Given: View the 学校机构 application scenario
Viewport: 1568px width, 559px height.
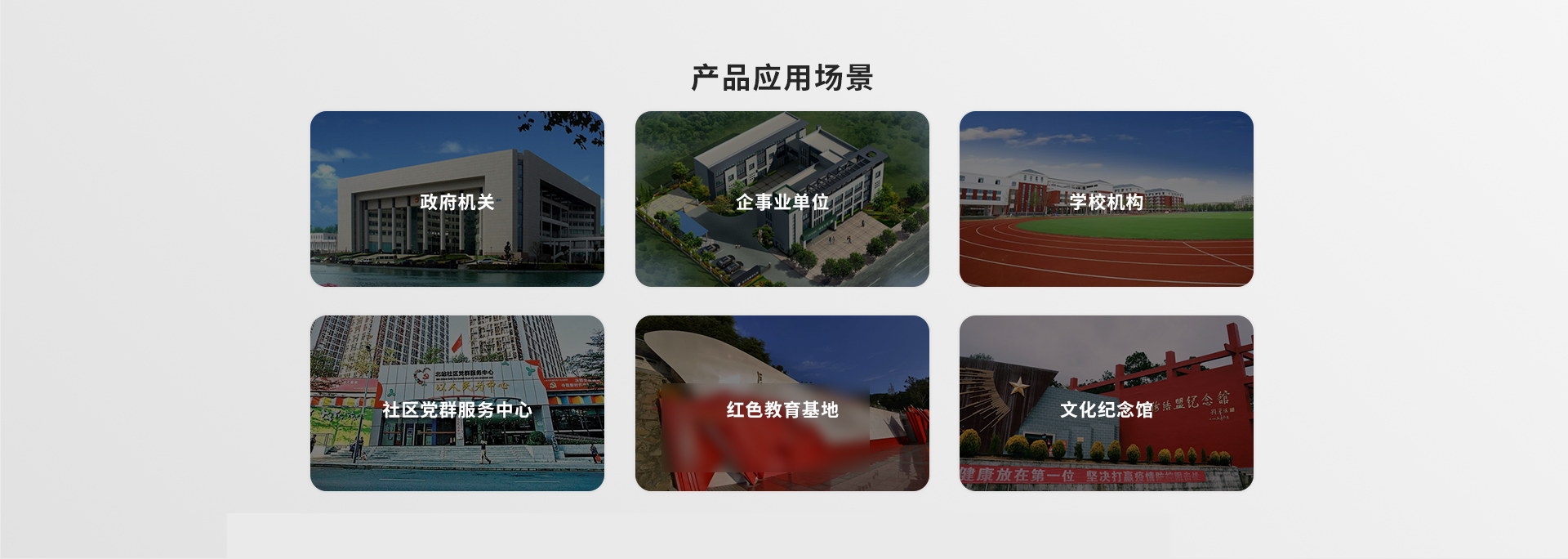Looking at the screenshot, I should click(1106, 199).
